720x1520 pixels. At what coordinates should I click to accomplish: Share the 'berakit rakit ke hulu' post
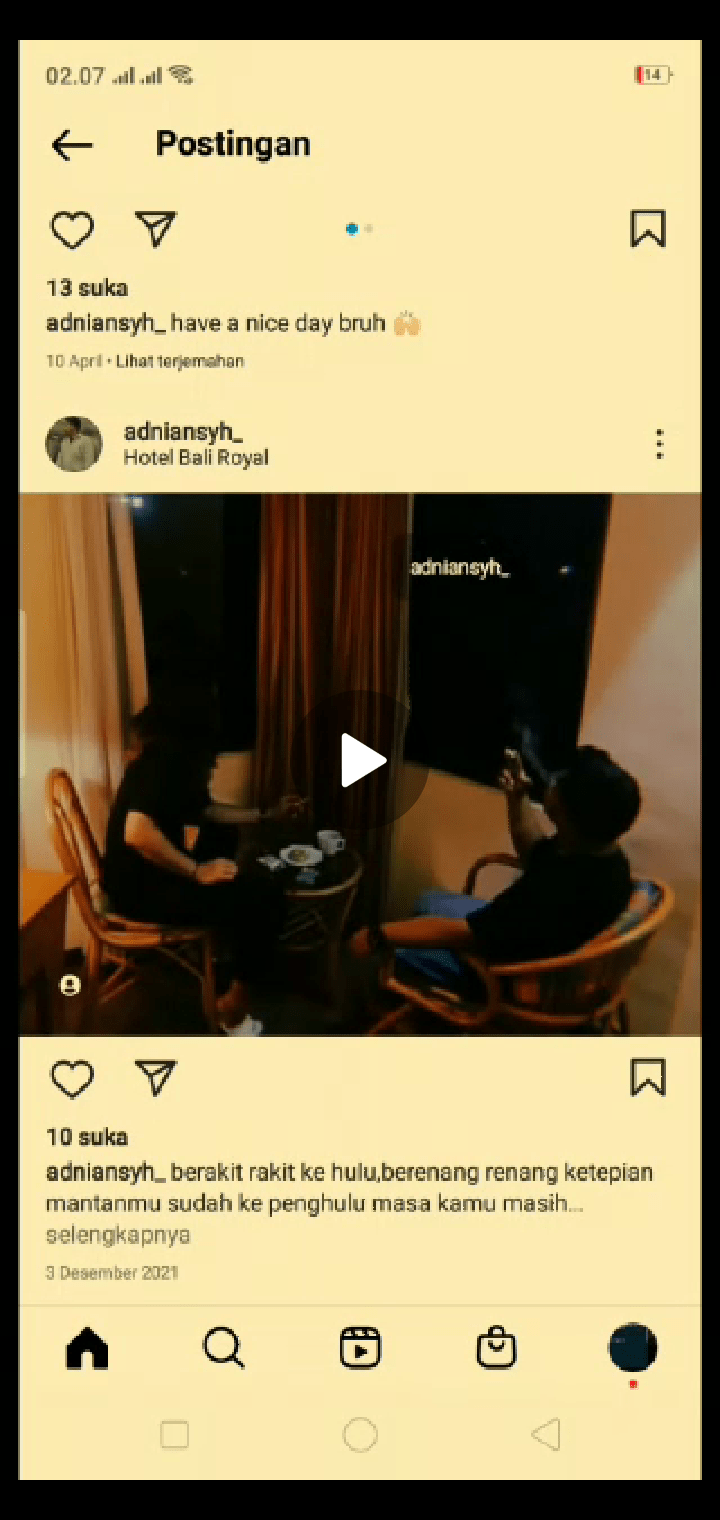156,1078
